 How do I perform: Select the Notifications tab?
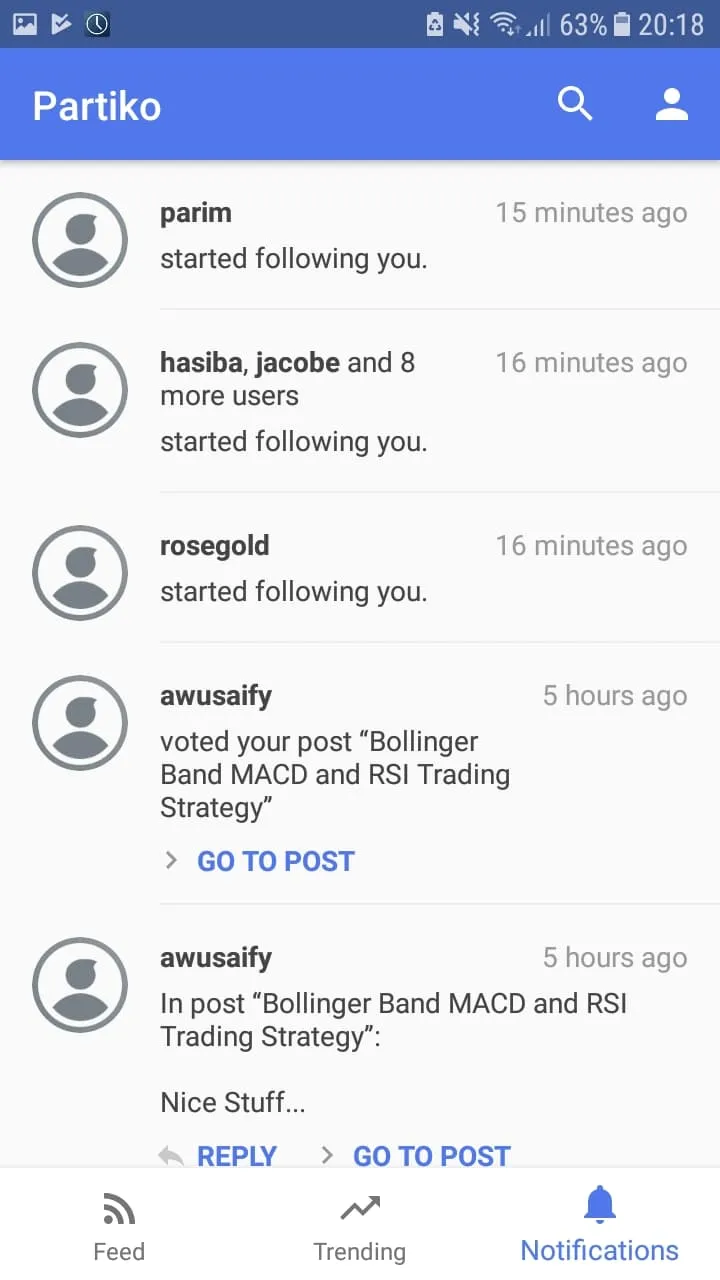[600, 1227]
